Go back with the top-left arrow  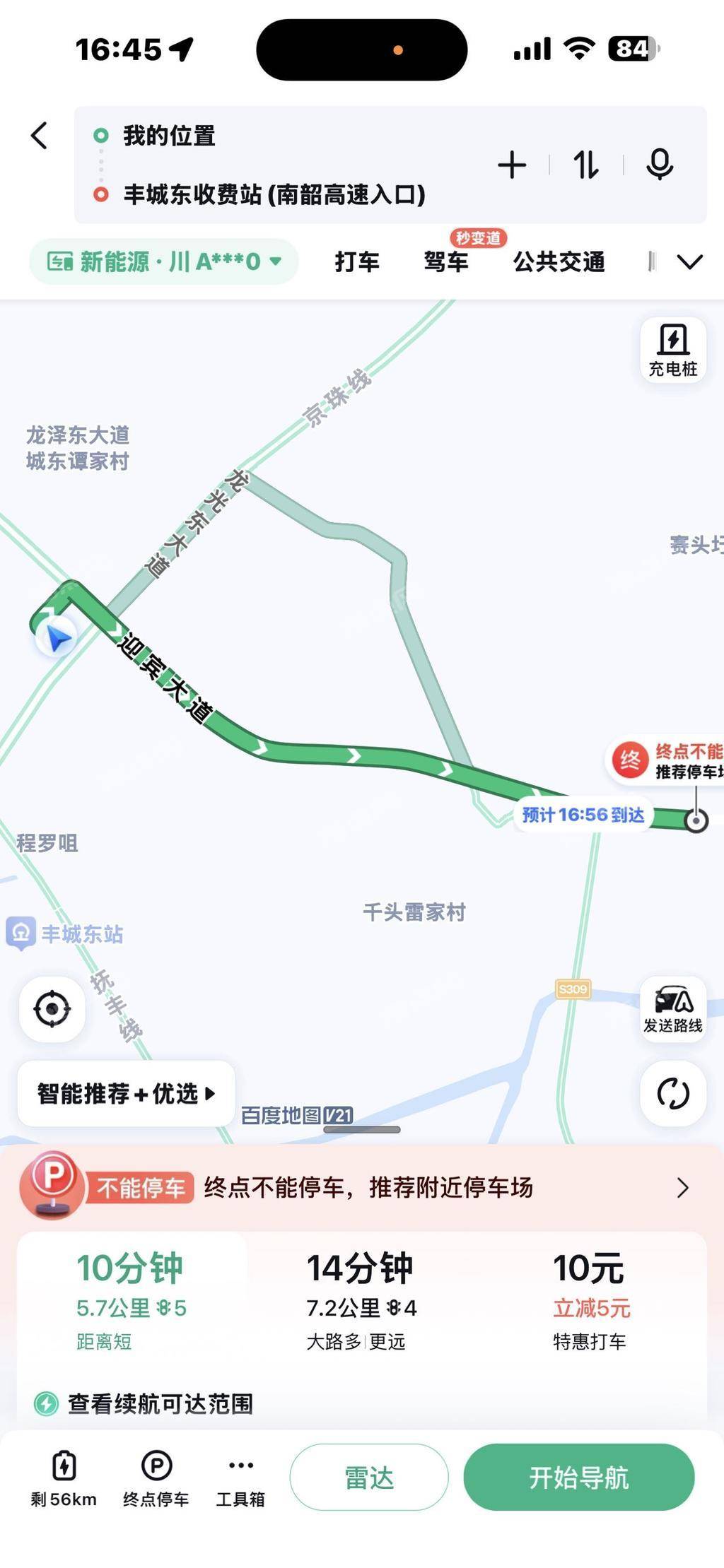(40, 136)
